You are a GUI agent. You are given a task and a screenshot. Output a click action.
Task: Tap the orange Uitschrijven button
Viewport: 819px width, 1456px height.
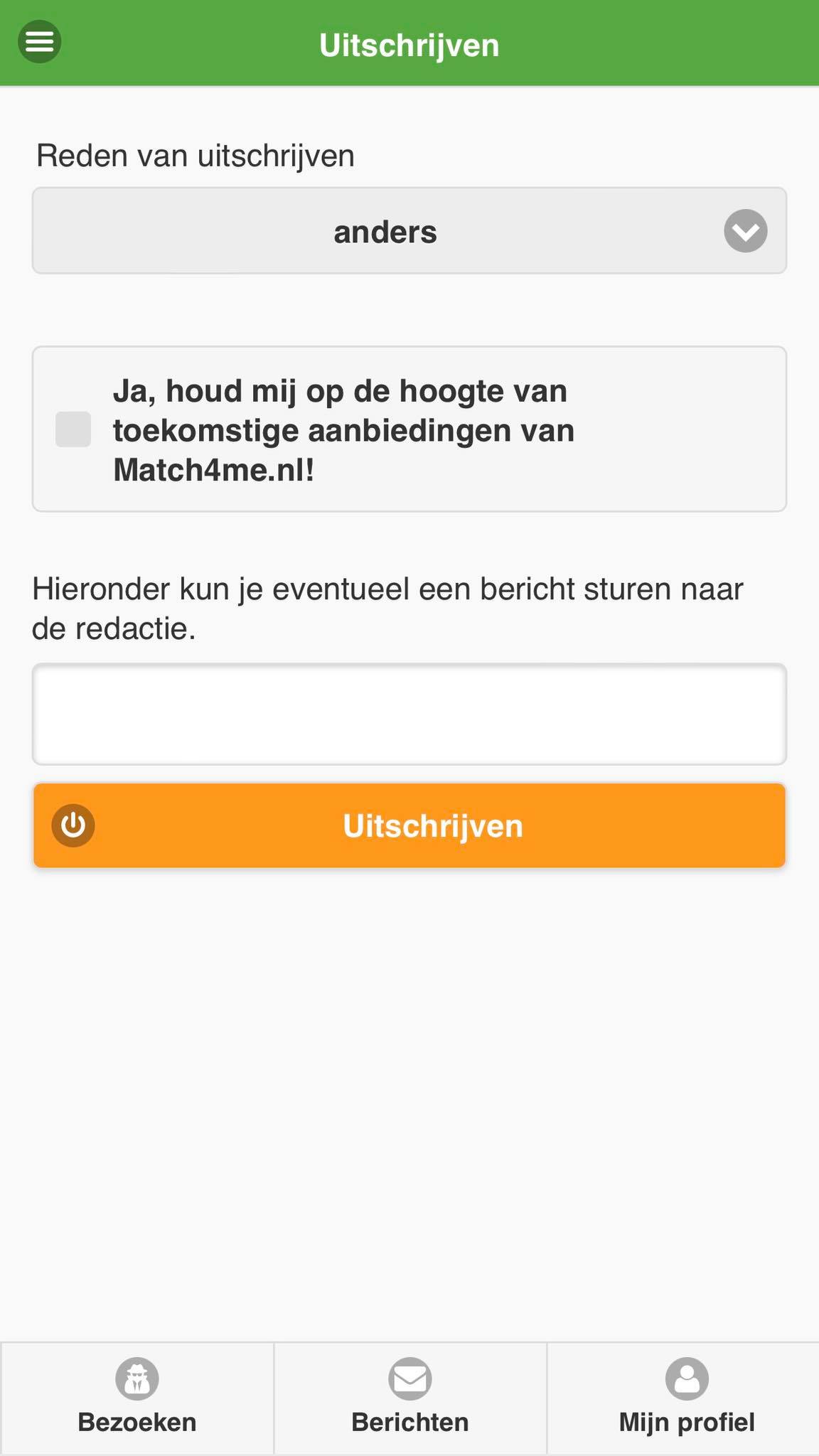409,825
